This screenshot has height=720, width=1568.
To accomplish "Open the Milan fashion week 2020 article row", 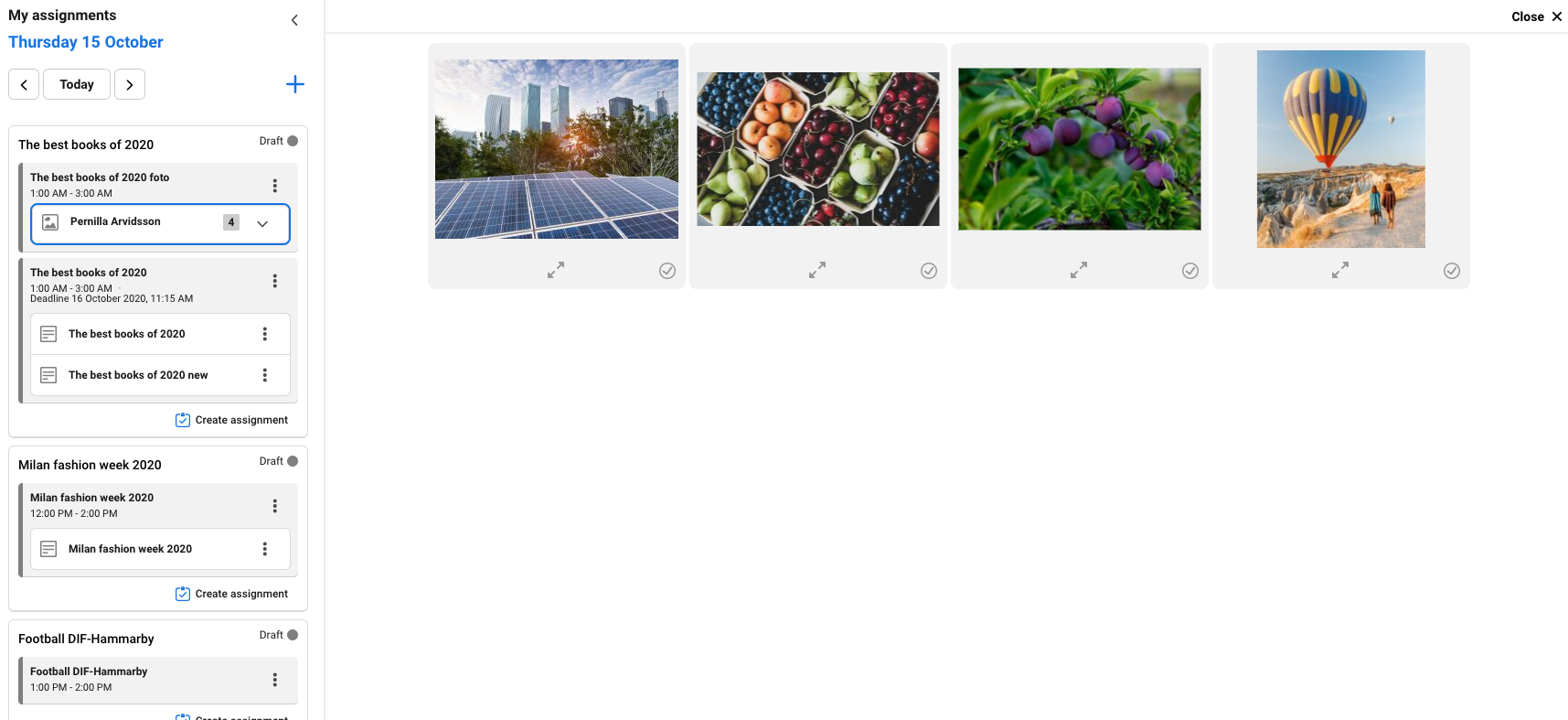I will (x=130, y=549).
